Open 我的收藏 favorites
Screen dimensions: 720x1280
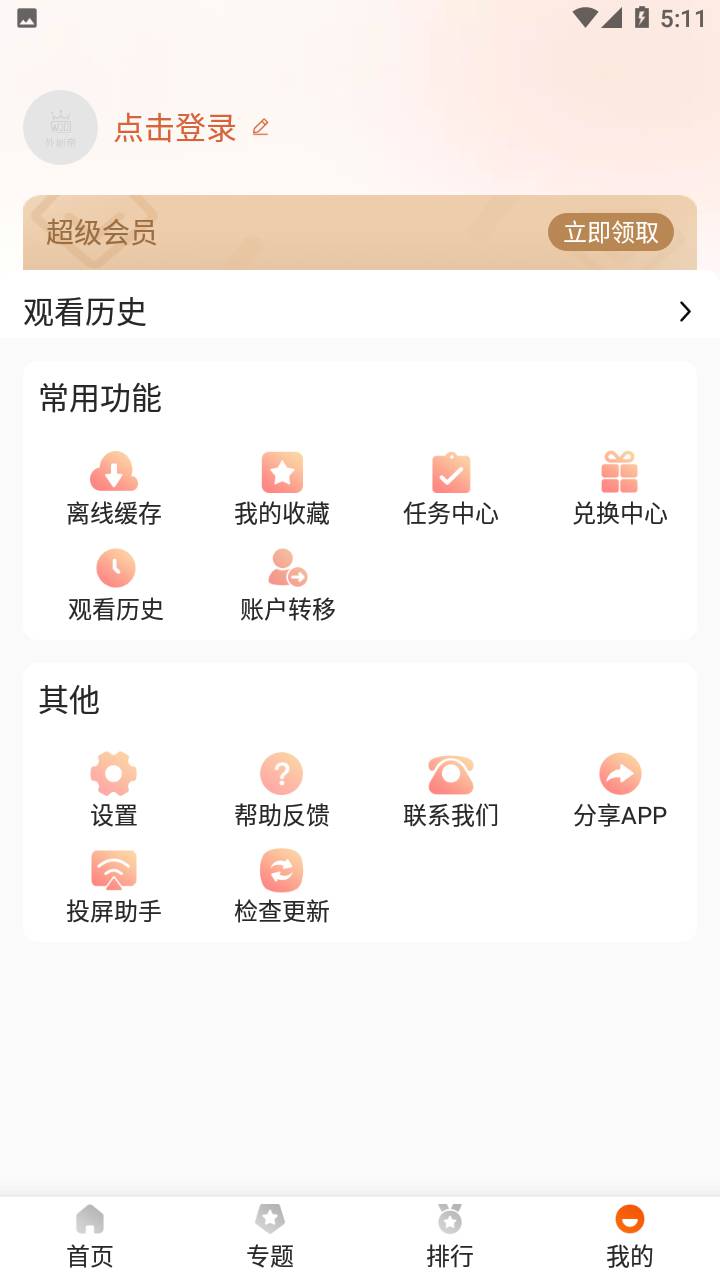point(282,489)
